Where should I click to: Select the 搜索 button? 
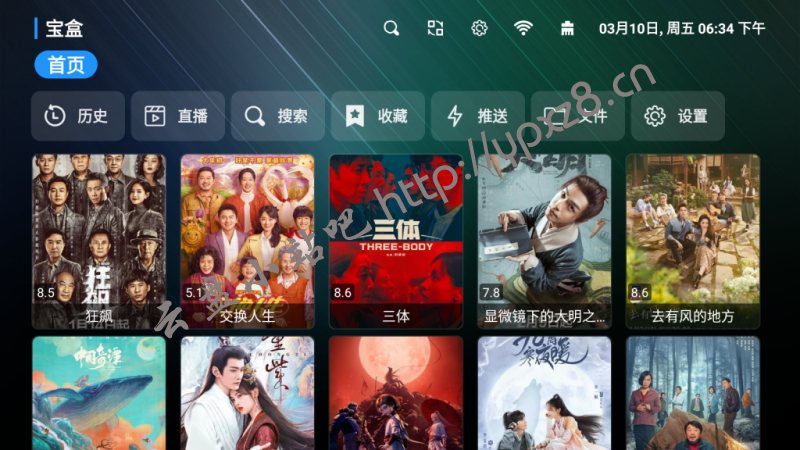pos(277,116)
